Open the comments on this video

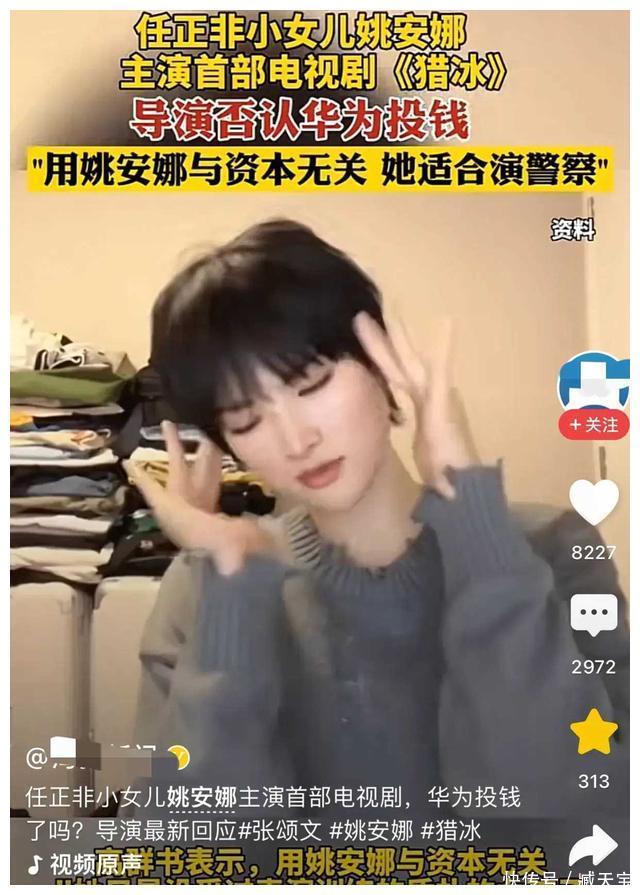pos(594,615)
